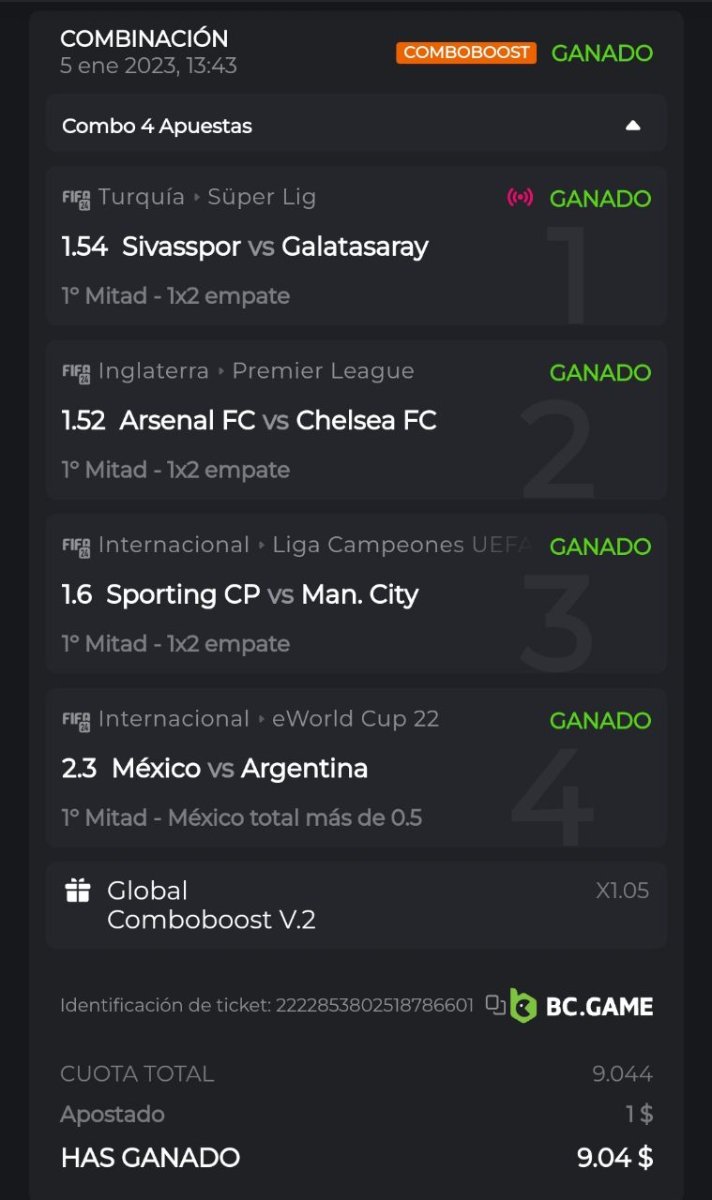Collapse the Combo 4 Apuestas list
712x1200 pixels.
click(632, 126)
